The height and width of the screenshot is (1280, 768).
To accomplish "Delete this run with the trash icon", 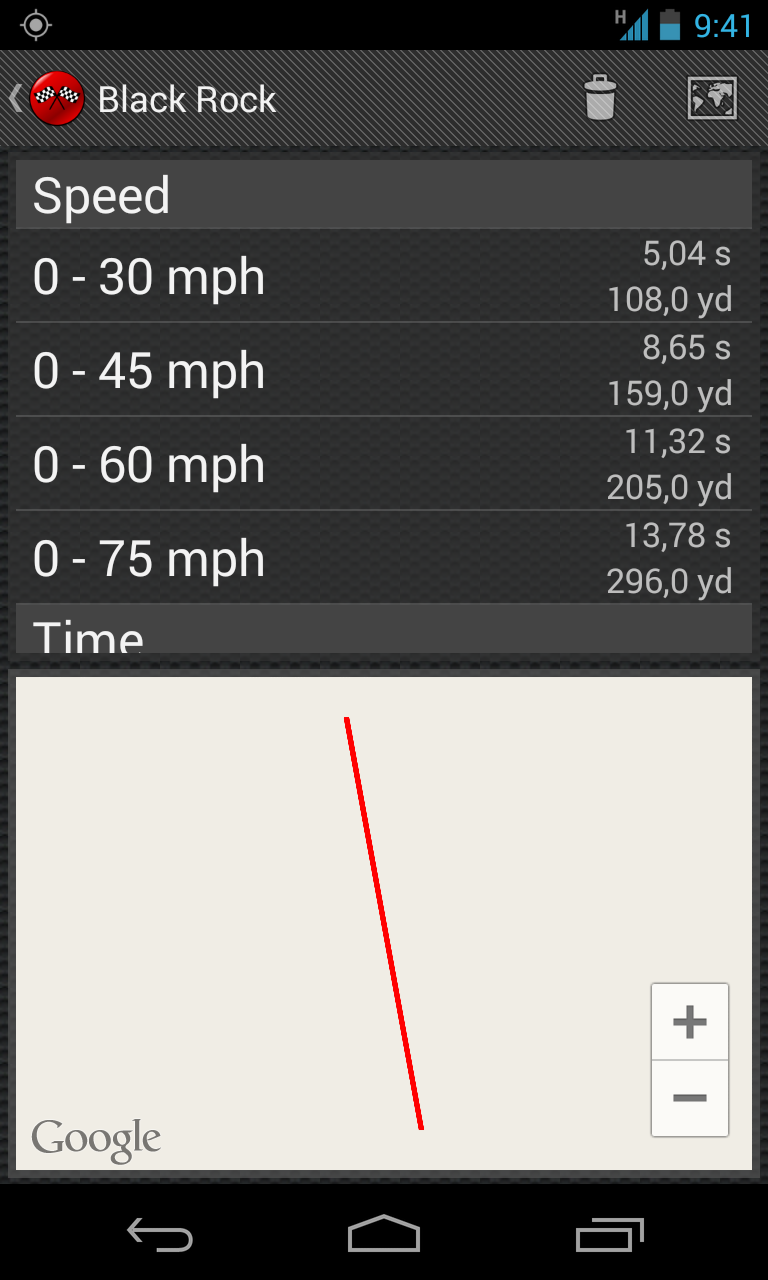I will [x=600, y=98].
